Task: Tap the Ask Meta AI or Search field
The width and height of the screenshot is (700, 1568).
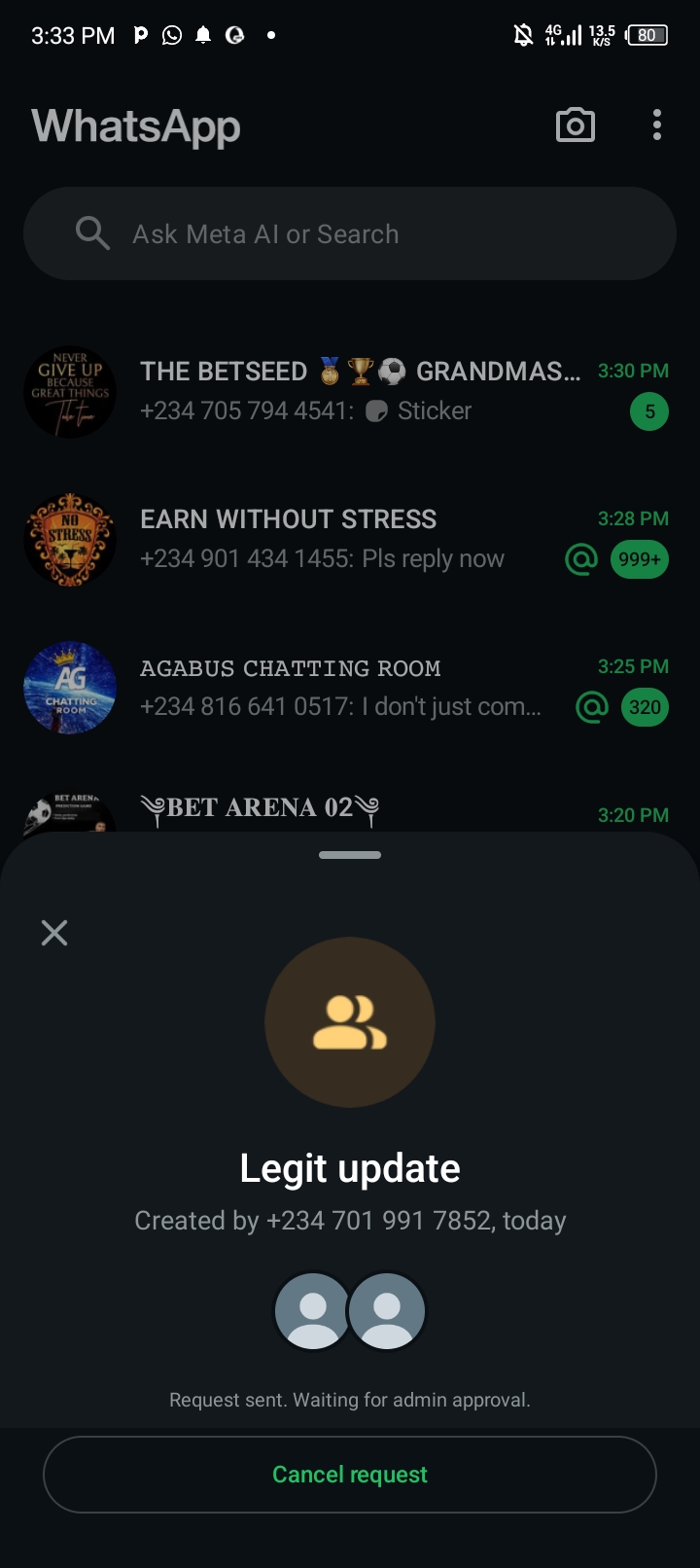Action: (x=350, y=234)
